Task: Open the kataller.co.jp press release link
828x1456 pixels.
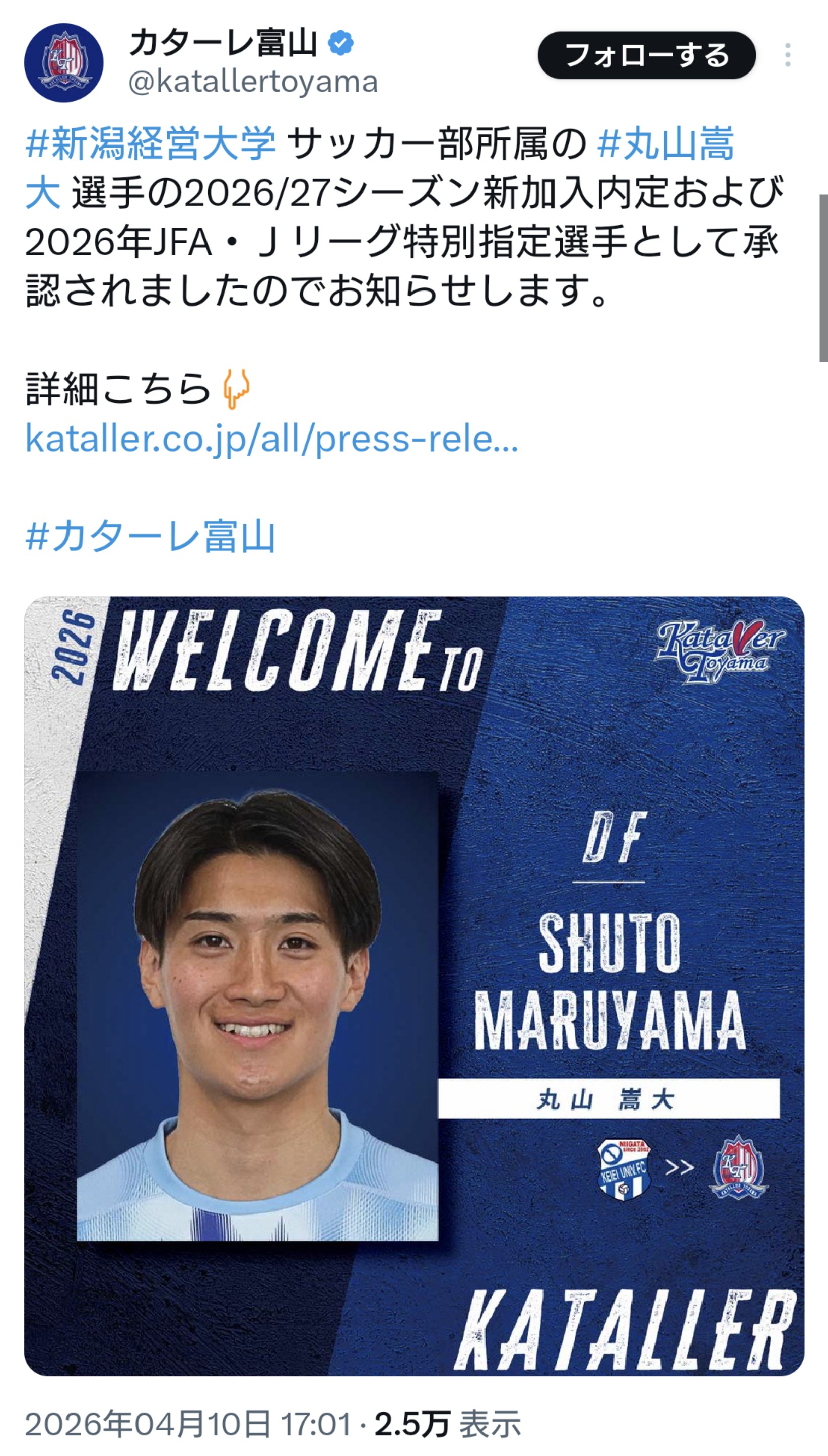Action: 272,440
